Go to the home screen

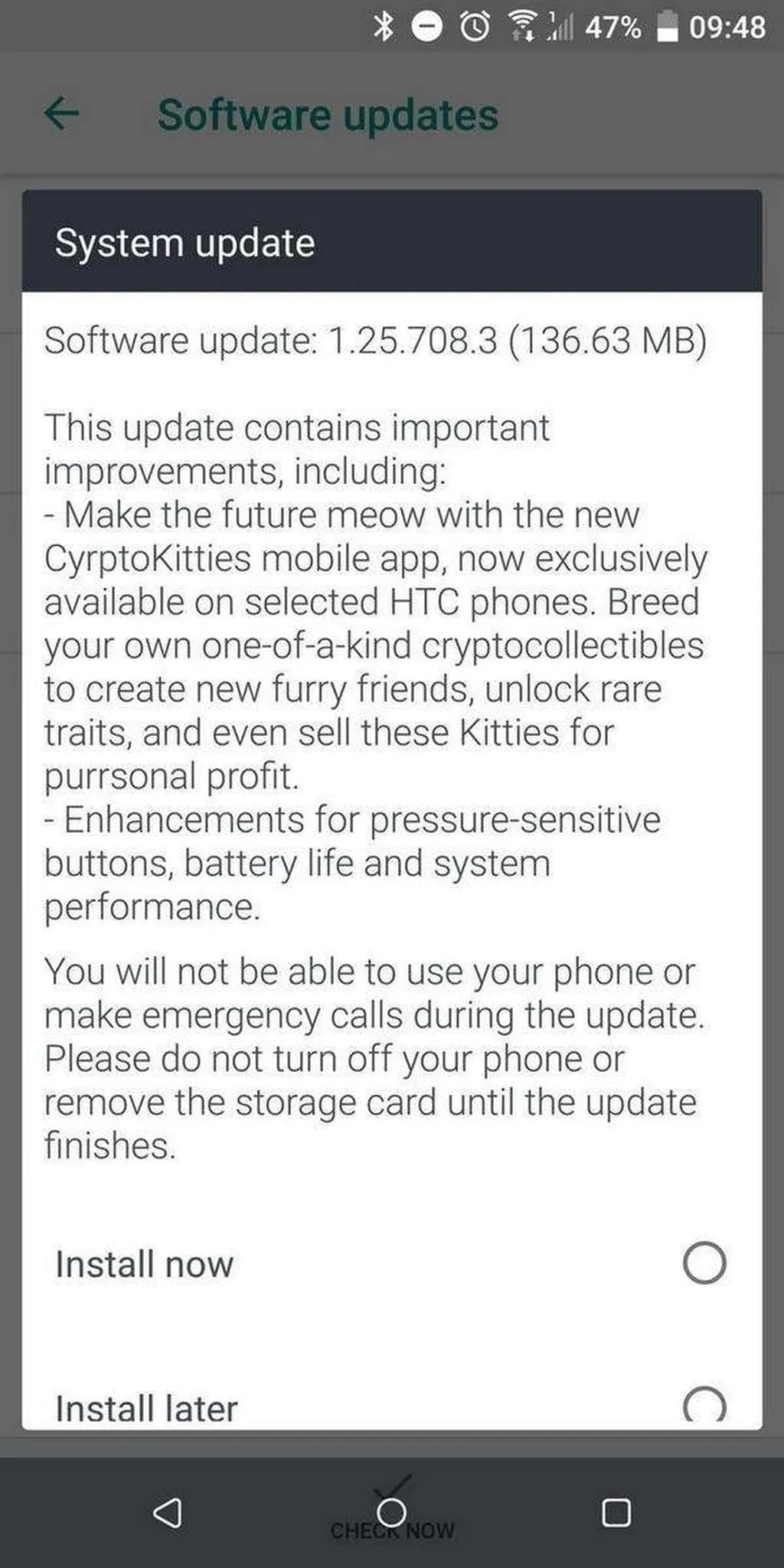pos(391,1513)
